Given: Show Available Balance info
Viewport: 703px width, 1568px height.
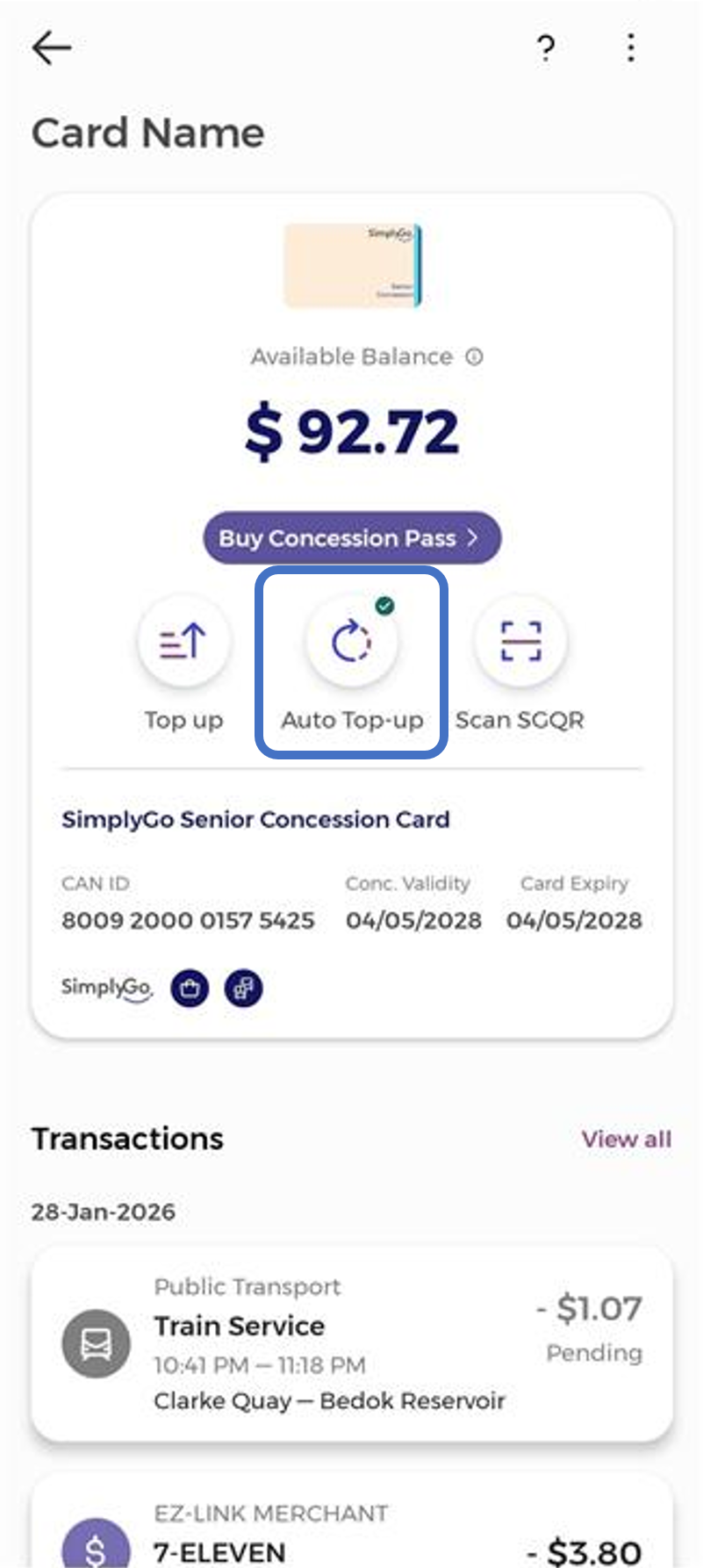Looking at the screenshot, I should (x=475, y=357).
